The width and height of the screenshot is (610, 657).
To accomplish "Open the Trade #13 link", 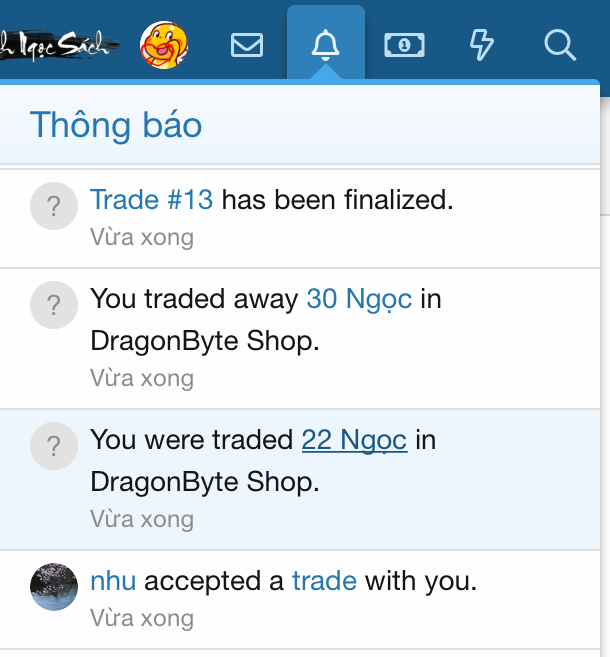I will click(151, 200).
